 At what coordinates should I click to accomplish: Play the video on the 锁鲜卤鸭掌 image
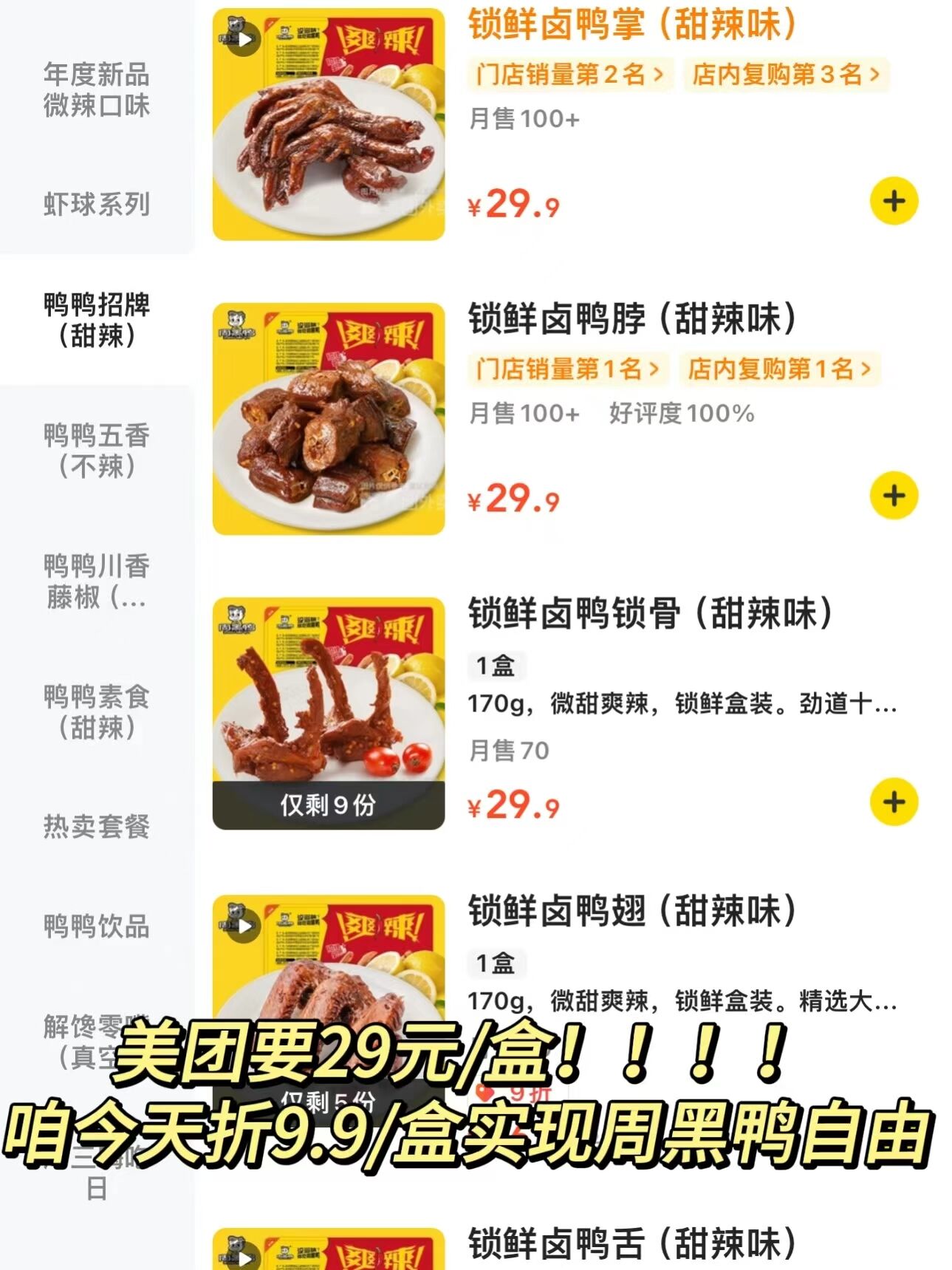point(243,39)
